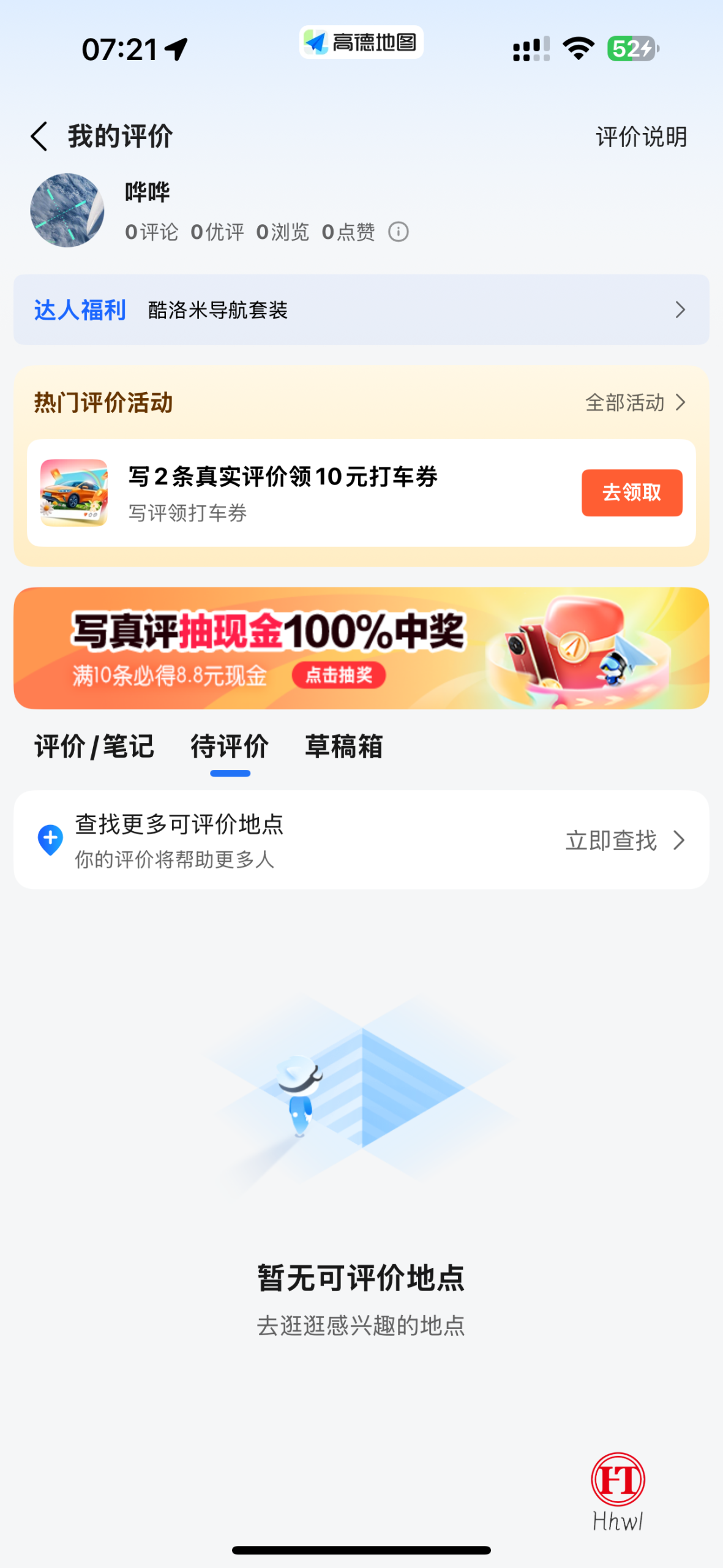Open the info icon next to 点赞 stats

point(398,232)
